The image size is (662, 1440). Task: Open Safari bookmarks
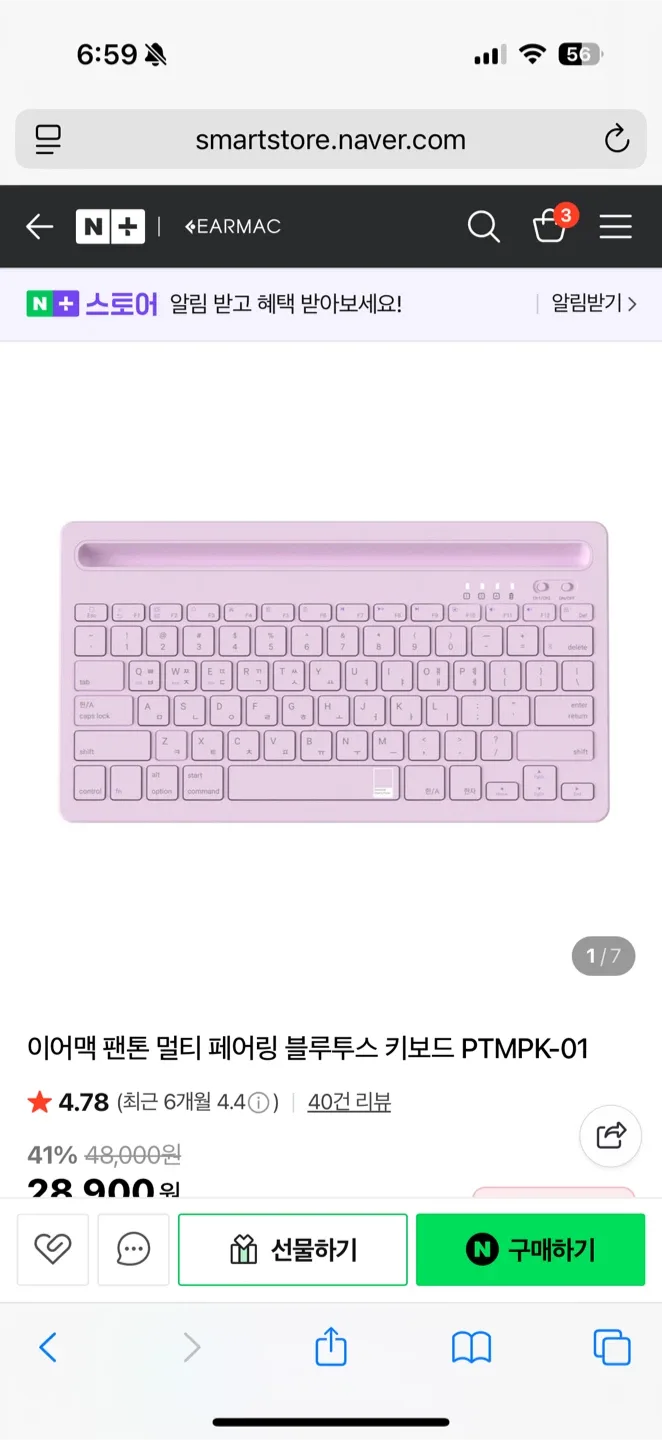pyautogui.click(x=471, y=1348)
